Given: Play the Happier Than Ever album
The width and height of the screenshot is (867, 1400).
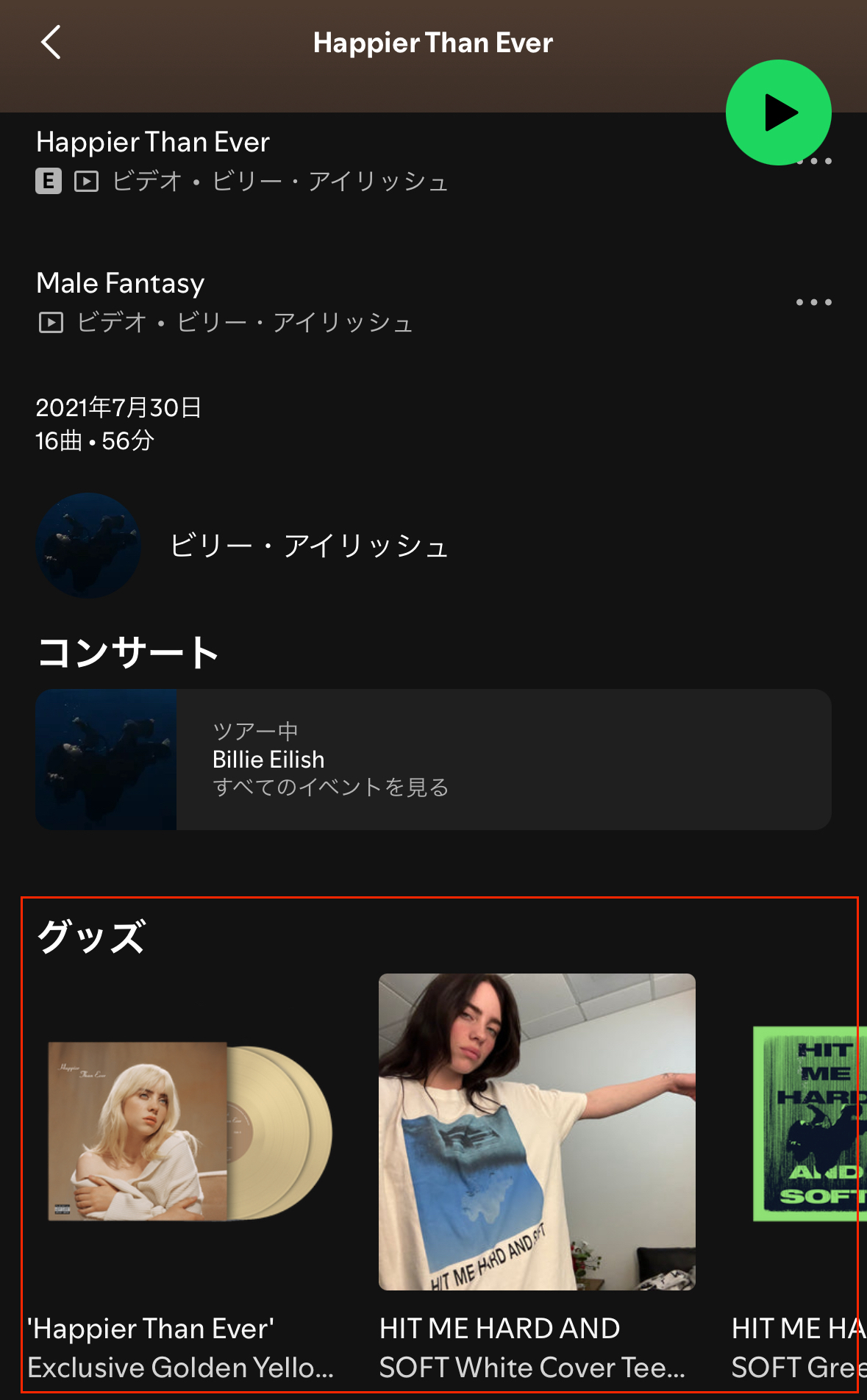Looking at the screenshot, I should 778,113.
